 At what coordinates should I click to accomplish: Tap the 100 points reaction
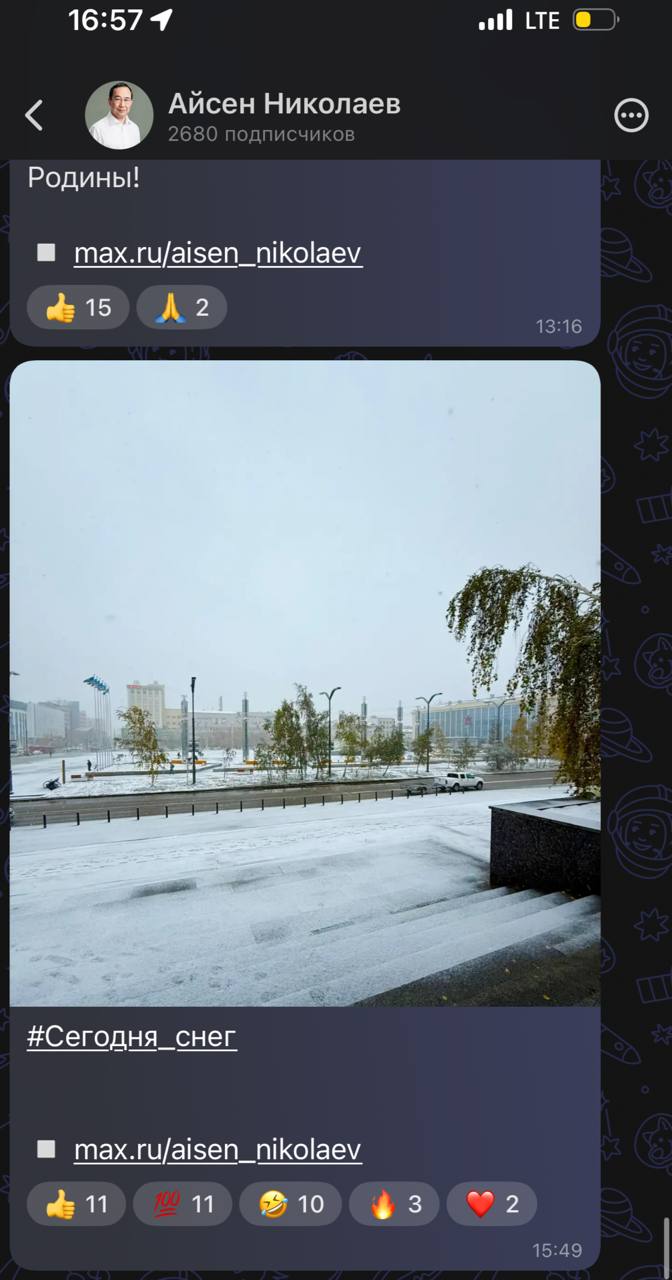tap(182, 1204)
